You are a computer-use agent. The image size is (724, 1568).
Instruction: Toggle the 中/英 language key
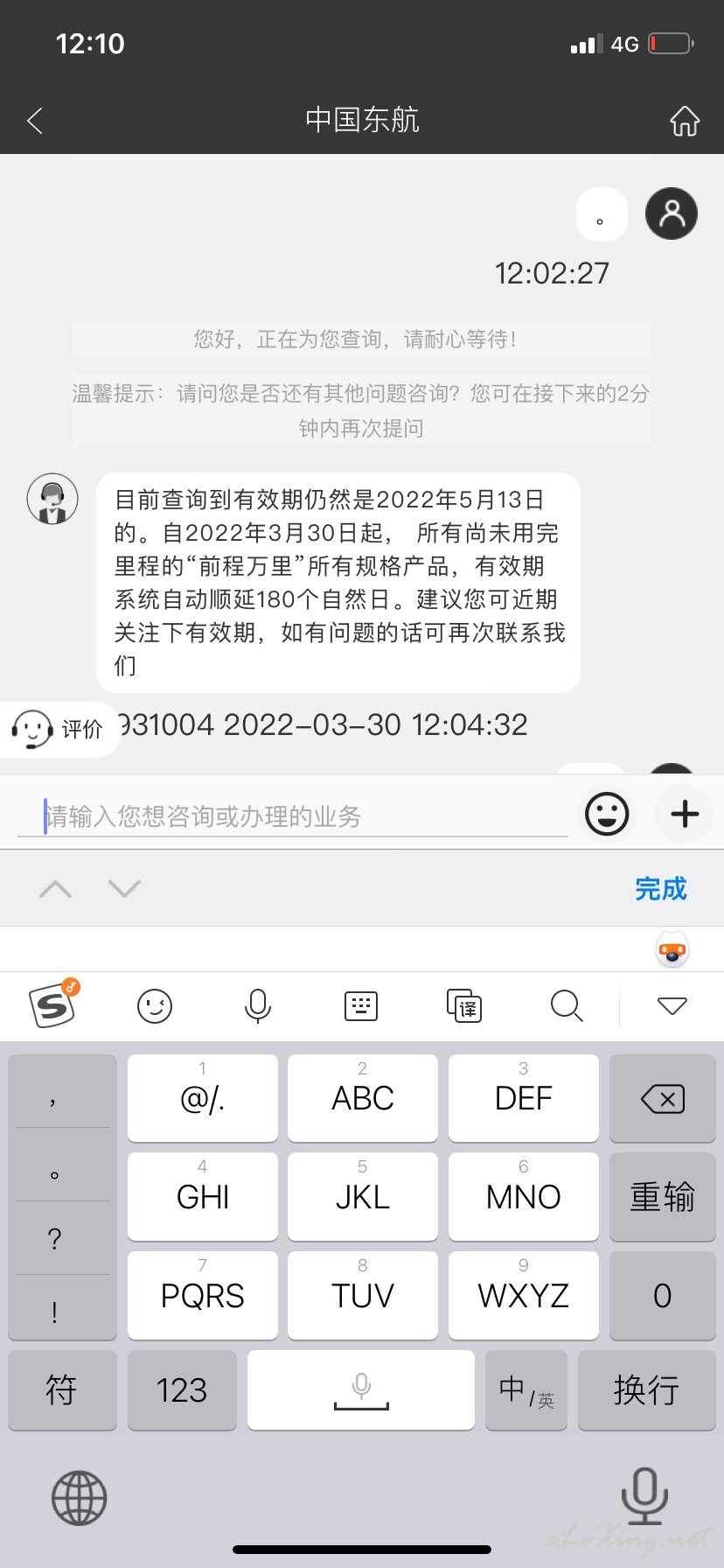point(526,1389)
